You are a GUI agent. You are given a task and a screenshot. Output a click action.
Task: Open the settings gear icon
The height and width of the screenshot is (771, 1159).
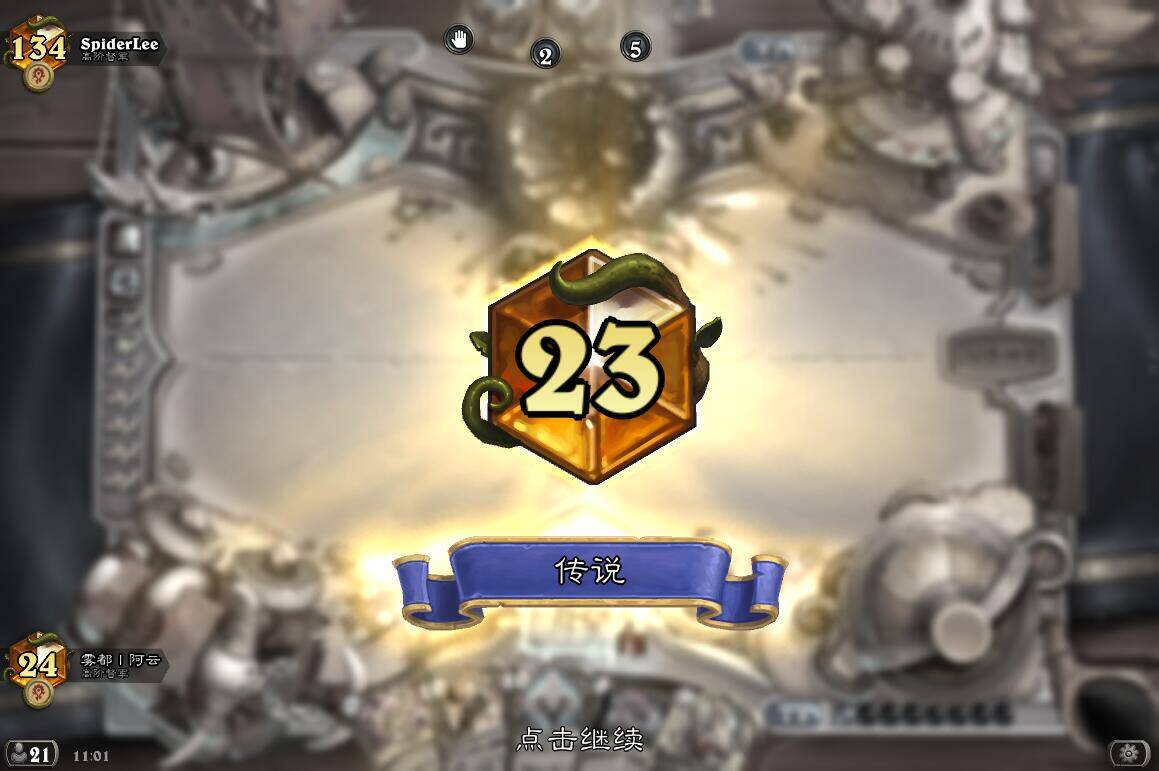(1129, 753)
